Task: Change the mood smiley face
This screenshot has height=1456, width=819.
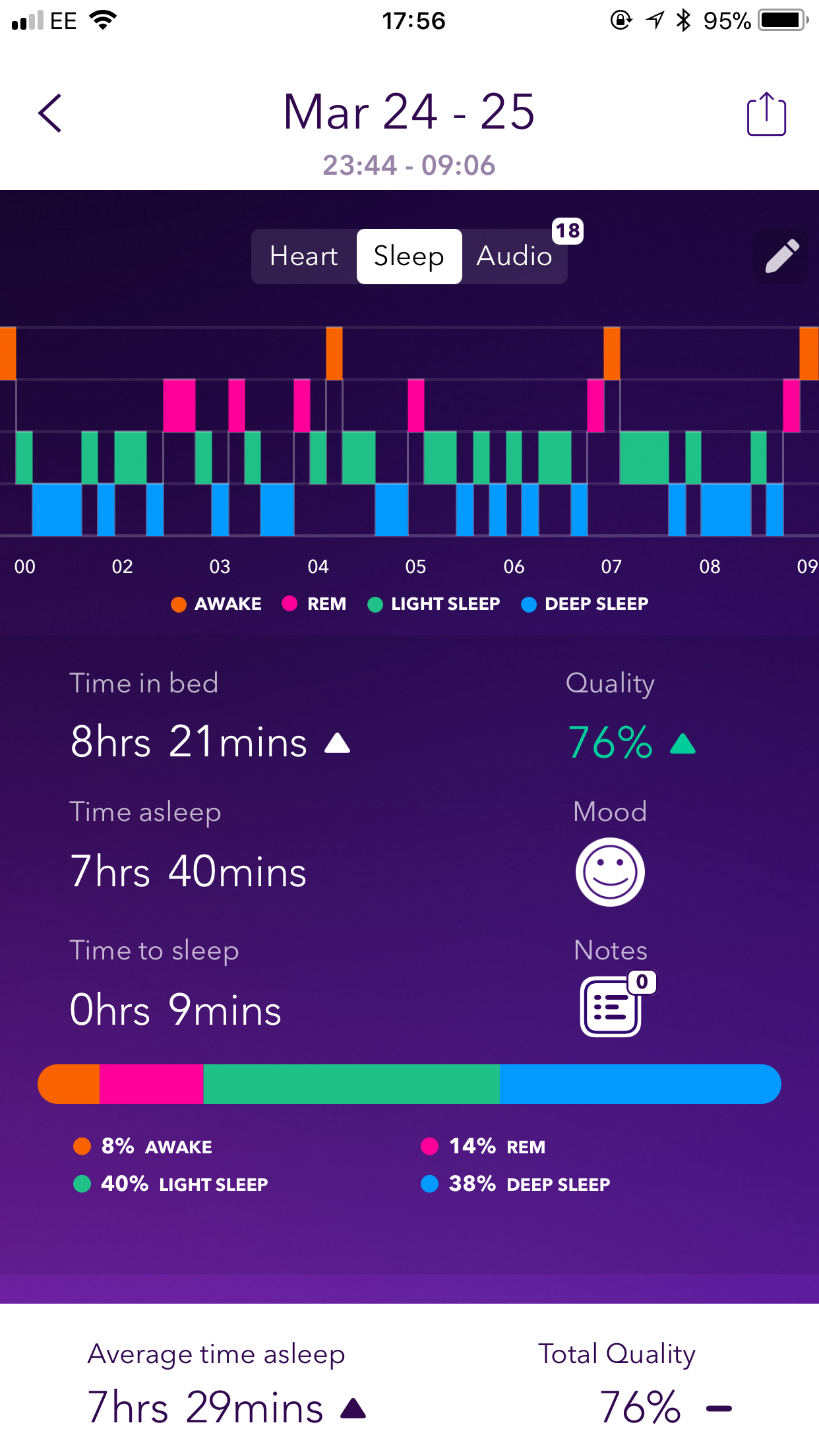Action: pos(610,872)
